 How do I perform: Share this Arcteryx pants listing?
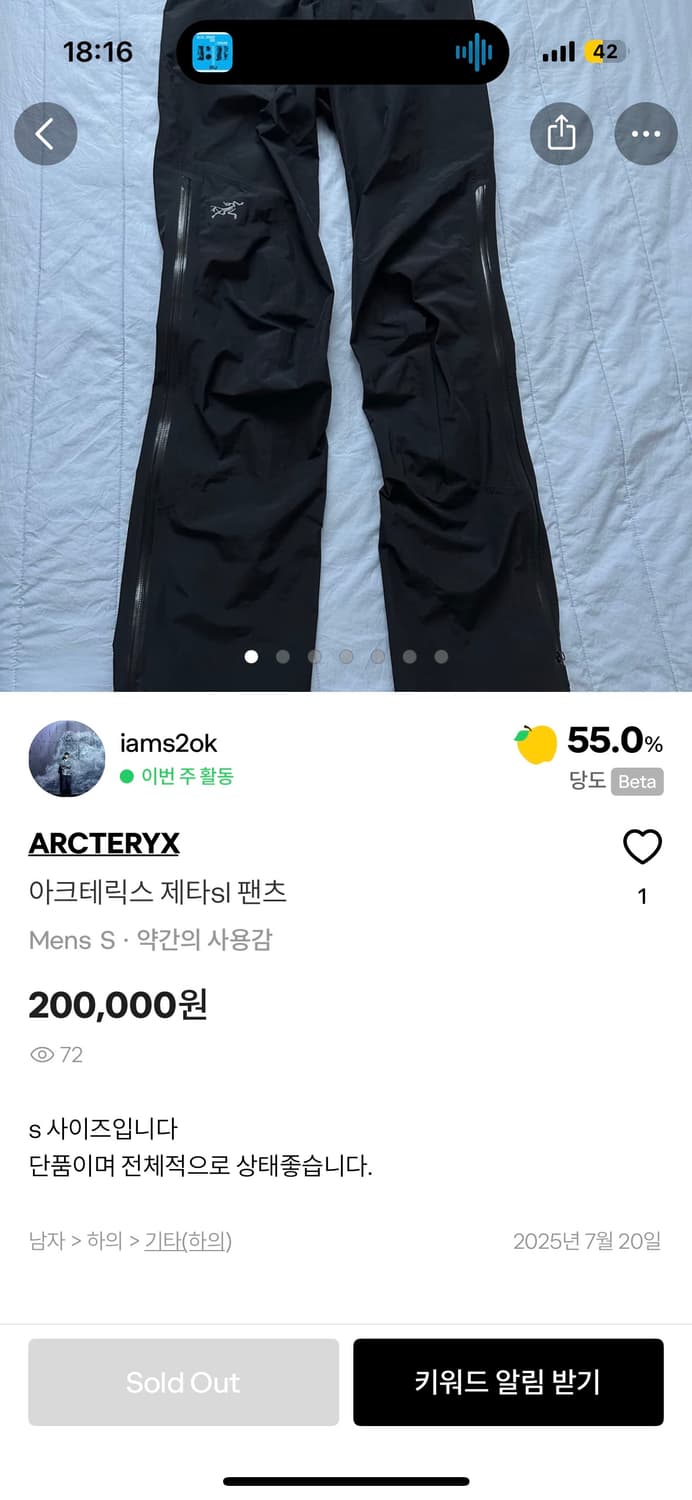(561, 134)
